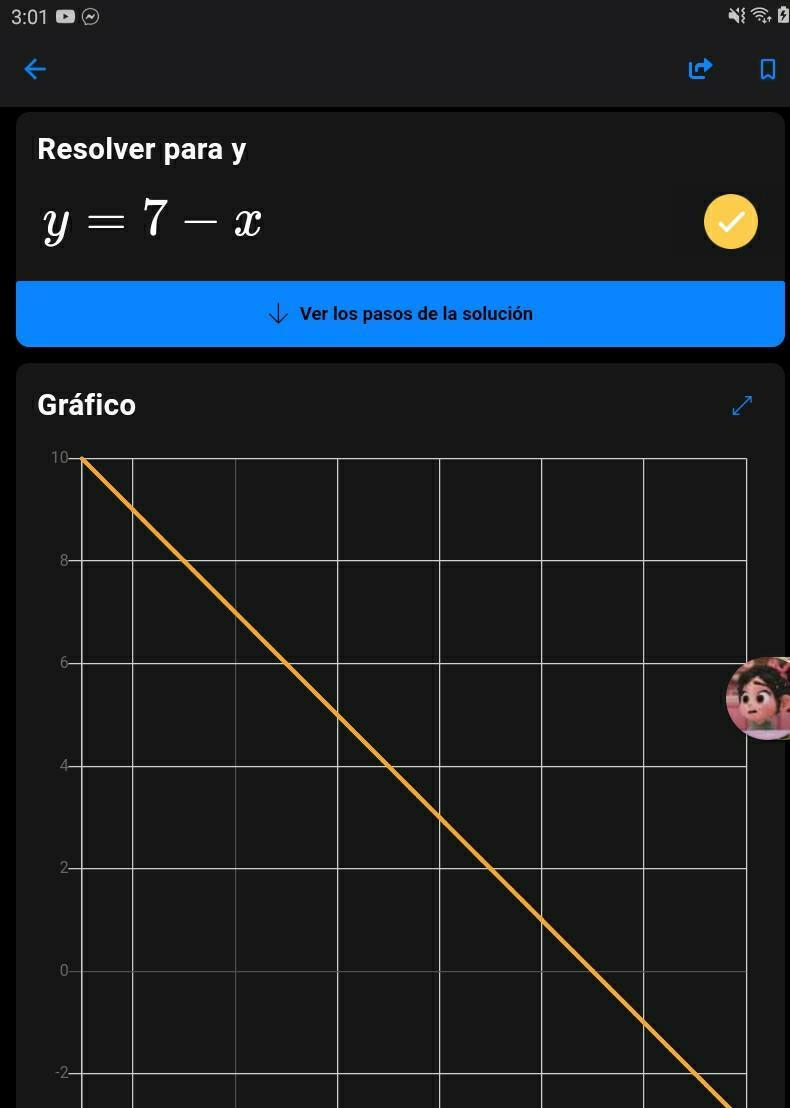Tap the yellow checkmark beside y = 7 − x
Image resolution: width=790 pixels, height=1108 pixels.
click(x=731, y=222)
